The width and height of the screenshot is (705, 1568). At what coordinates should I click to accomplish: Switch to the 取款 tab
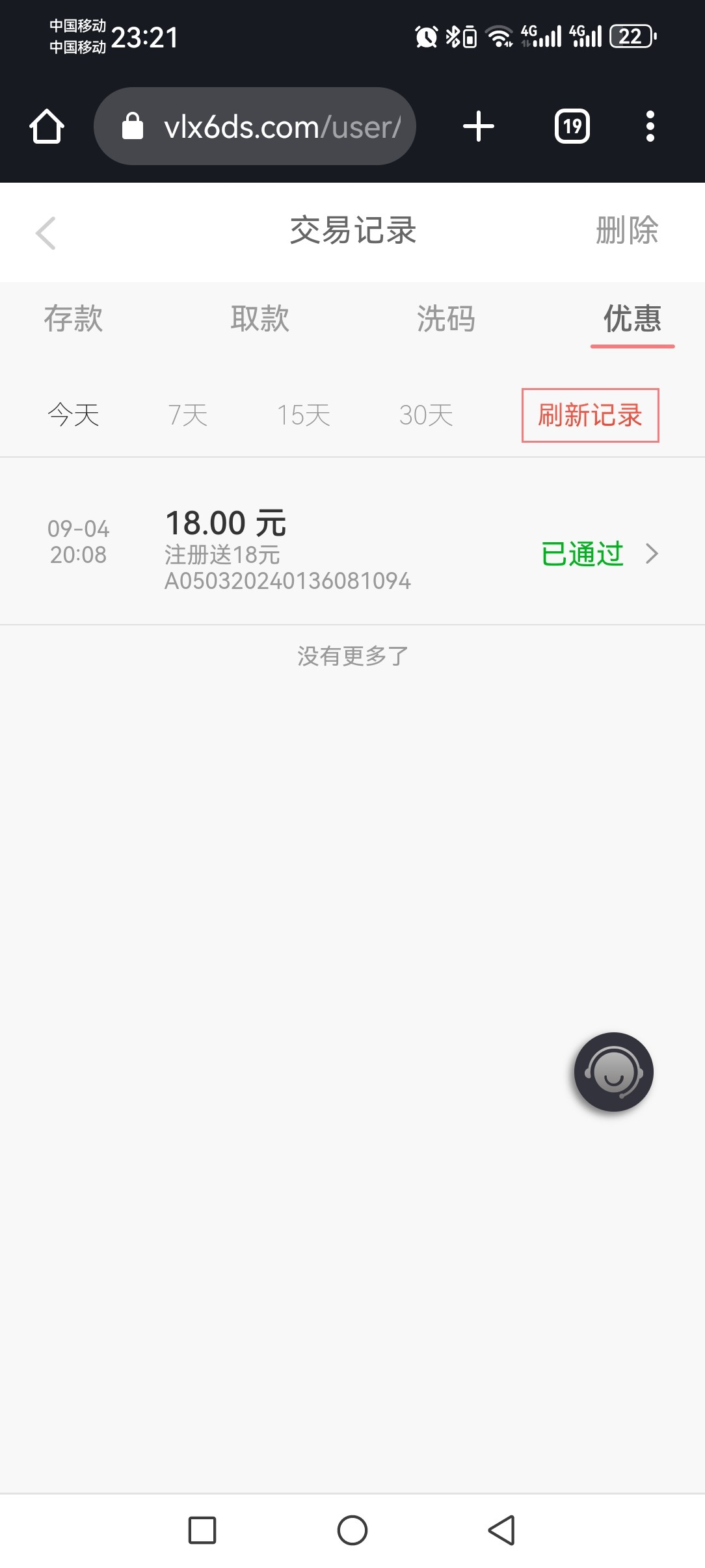[259, 319]
